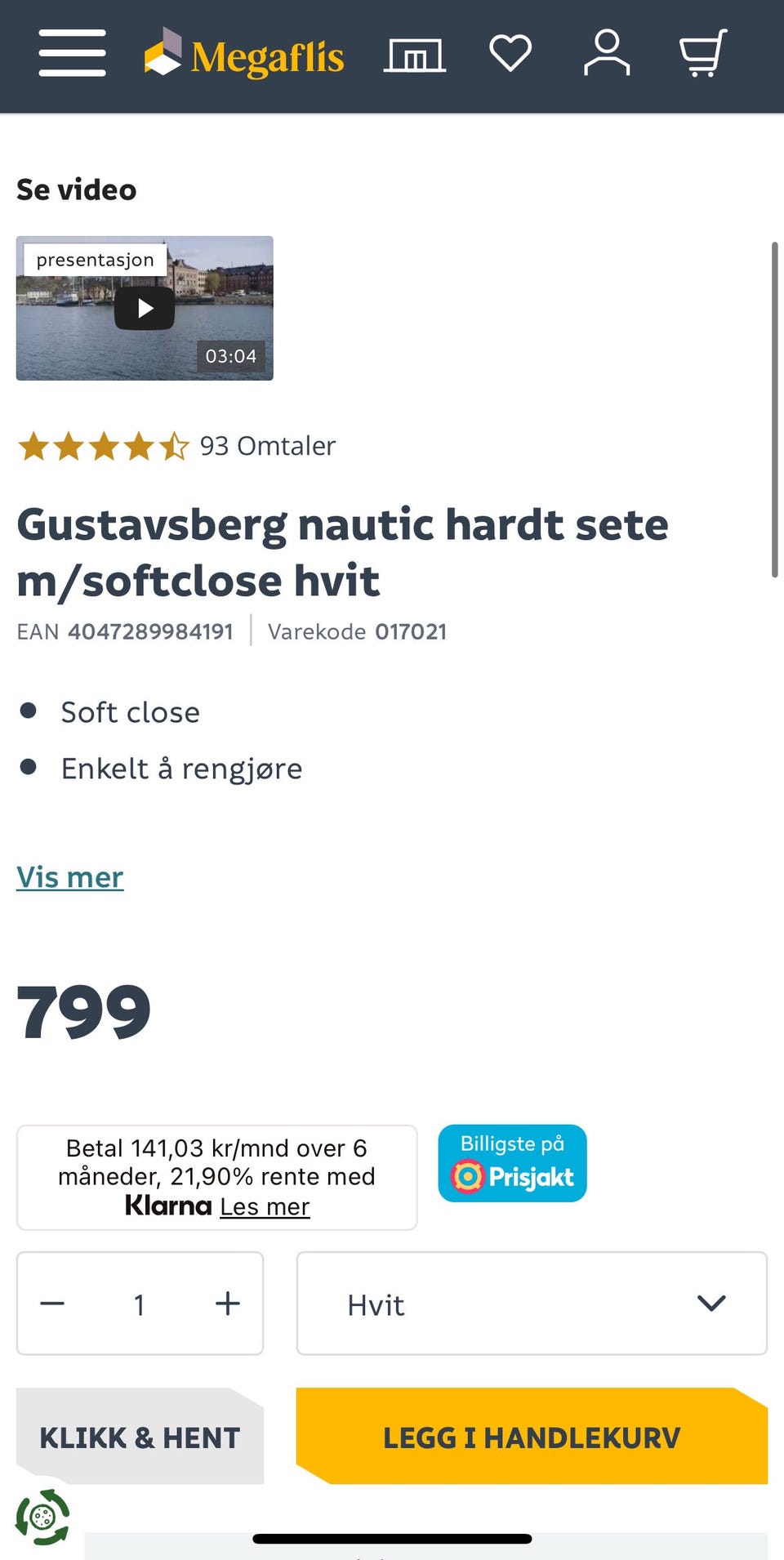Play the presentasjon product video
The width and height of the screenshot is (784, 1560).
145,308
